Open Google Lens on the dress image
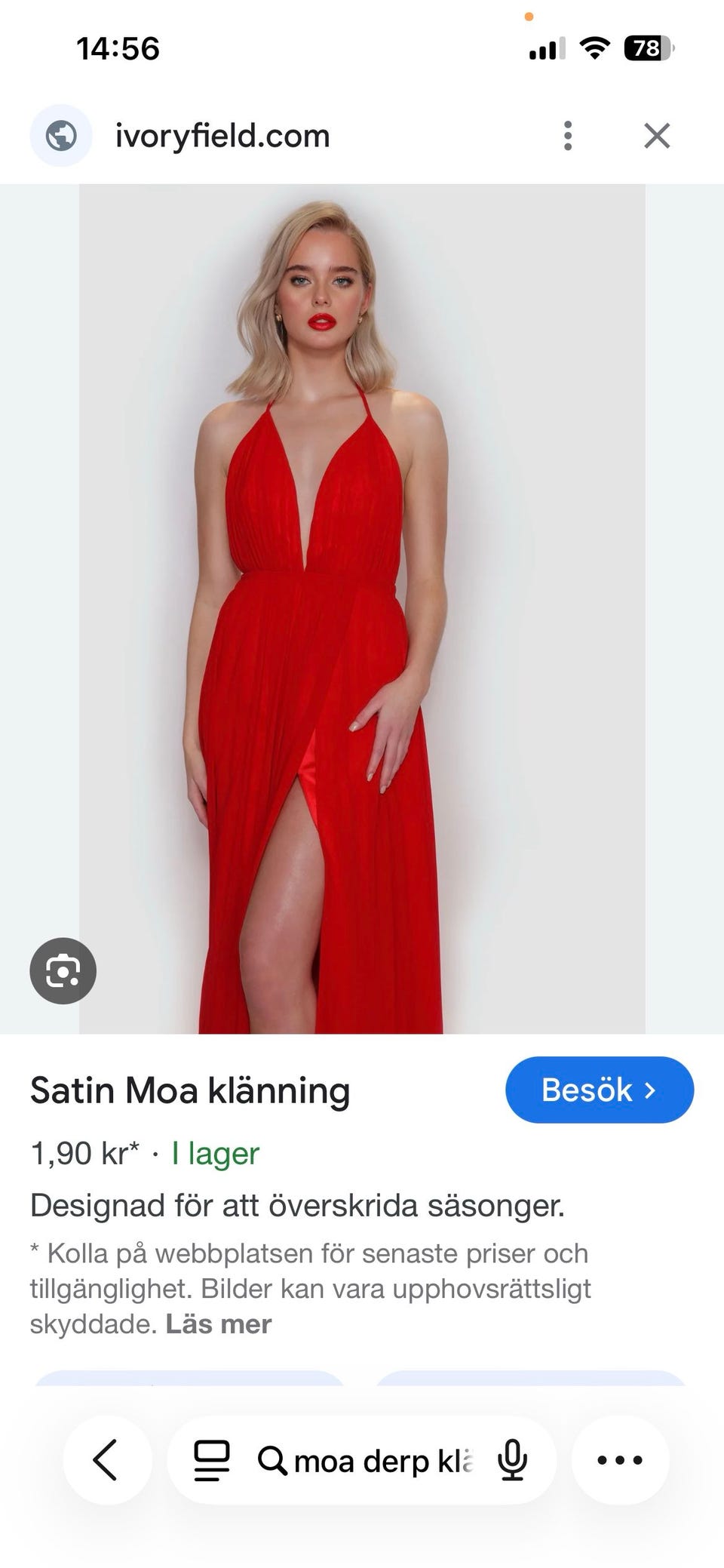724x1568 pixels. point(63,970)
